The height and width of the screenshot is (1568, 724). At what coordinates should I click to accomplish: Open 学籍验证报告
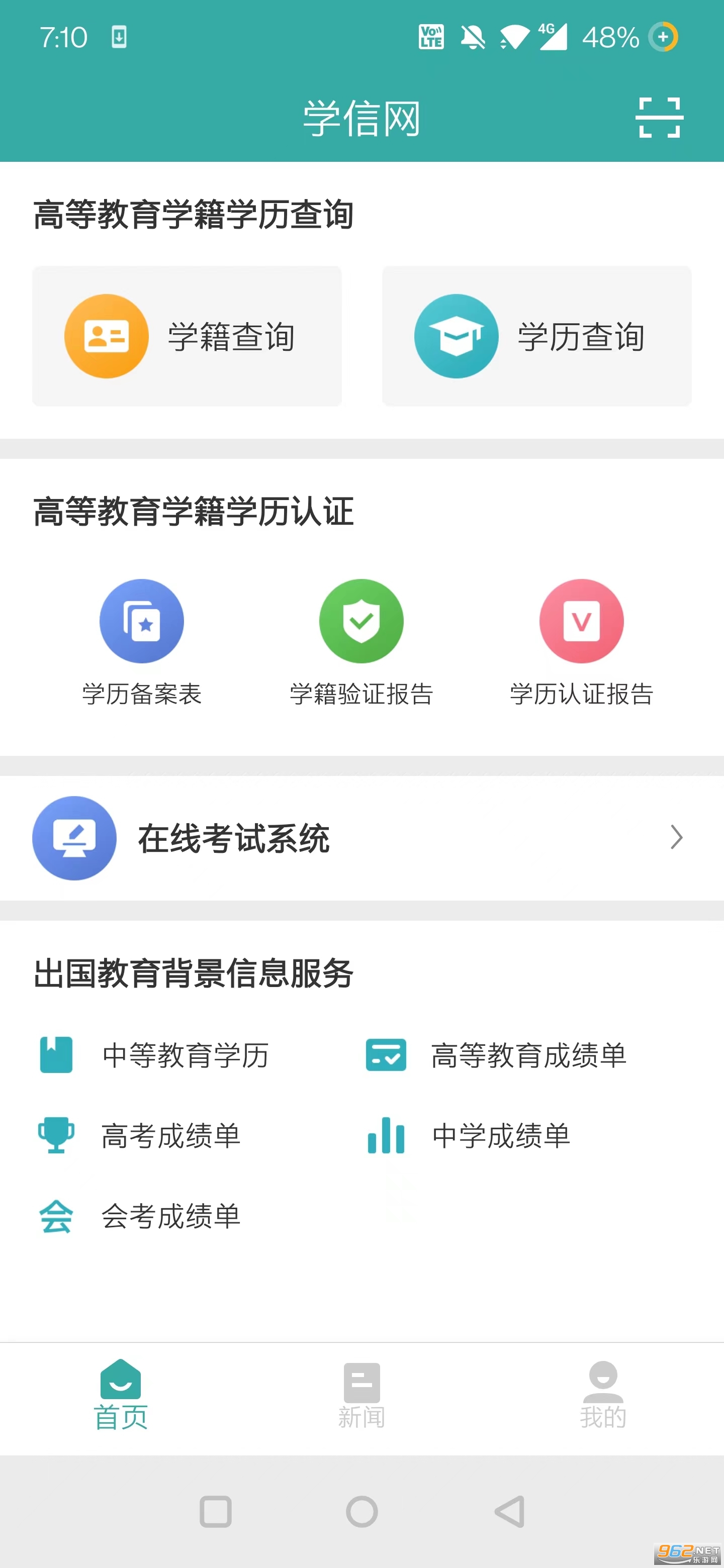click(x=361, y=641)
